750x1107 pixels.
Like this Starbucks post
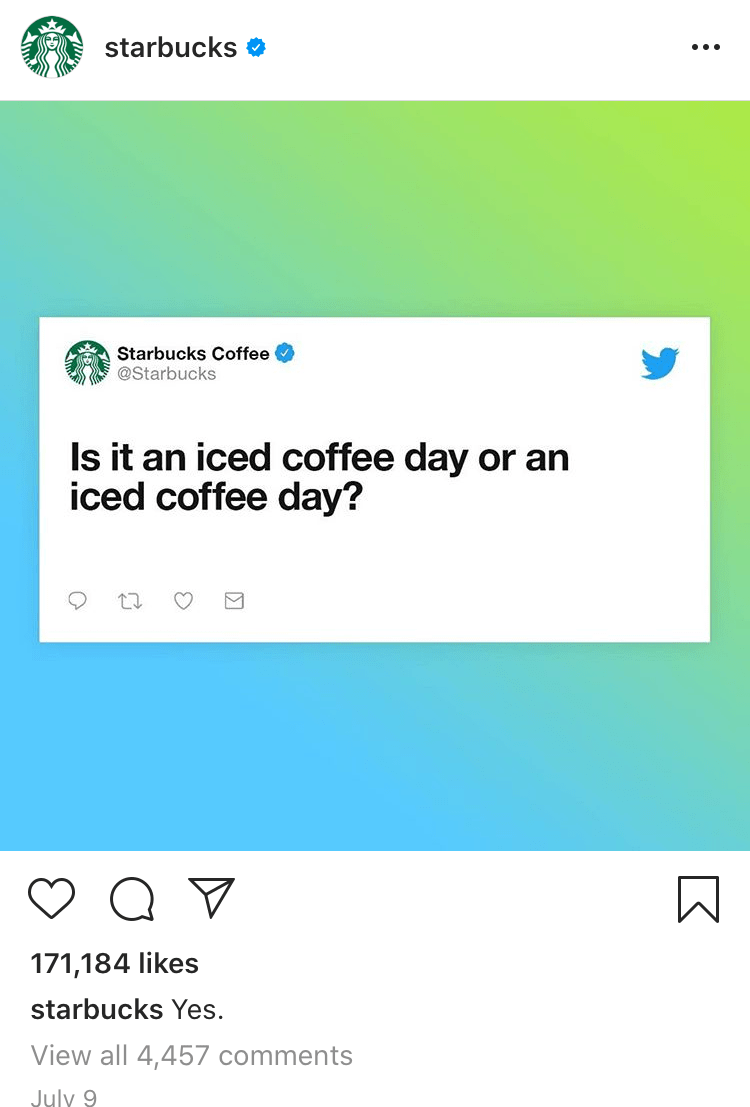51,898
